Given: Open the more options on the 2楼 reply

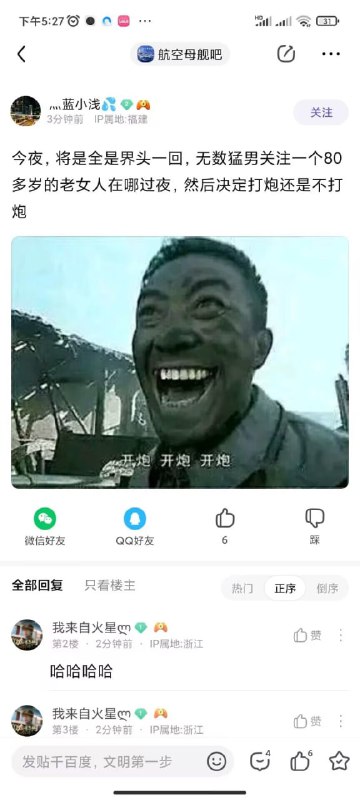Looking at the screenshot, I should (341, 635).
